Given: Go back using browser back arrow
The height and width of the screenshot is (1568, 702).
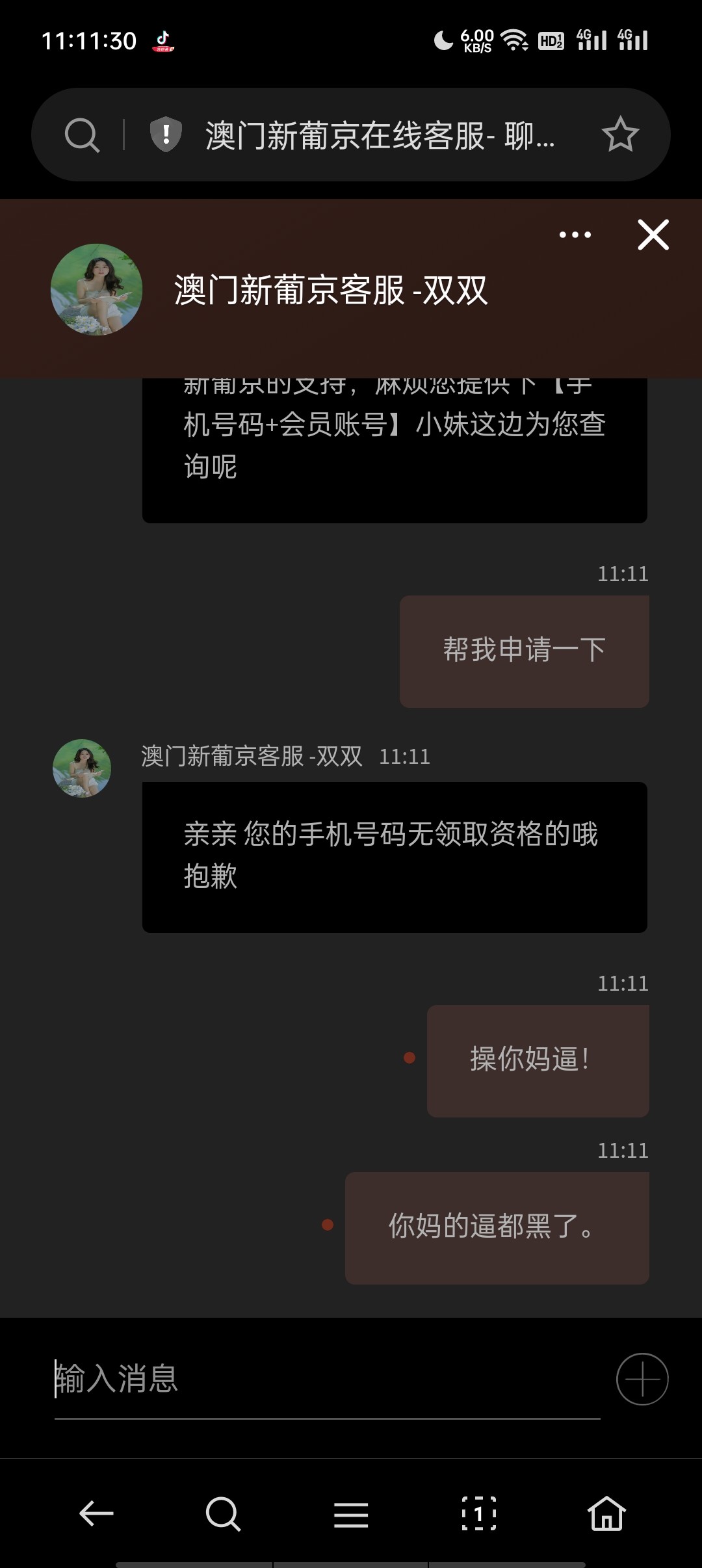Looking at the screenshot, I should tap(96, 1514).
